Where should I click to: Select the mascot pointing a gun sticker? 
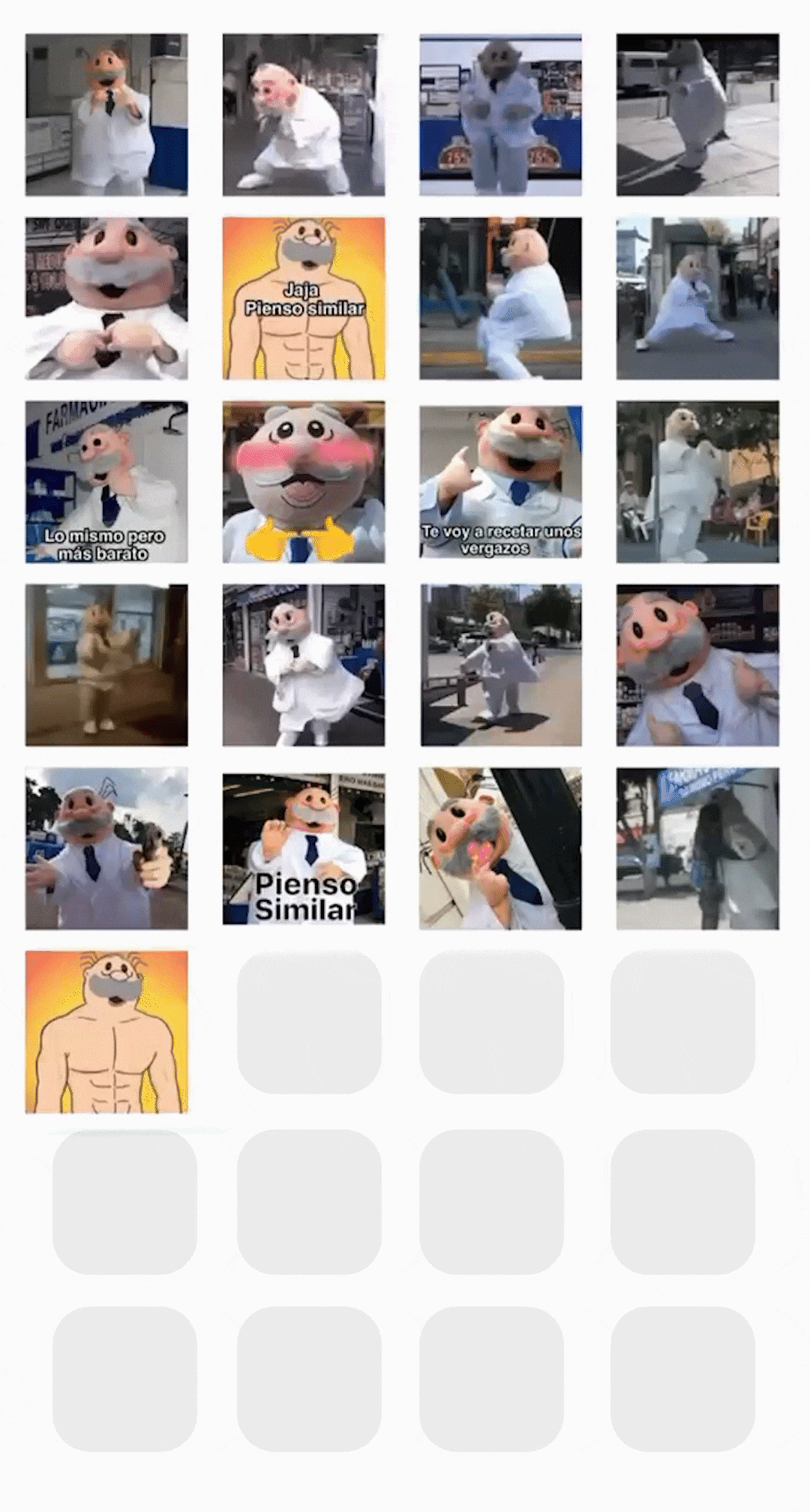106,848
